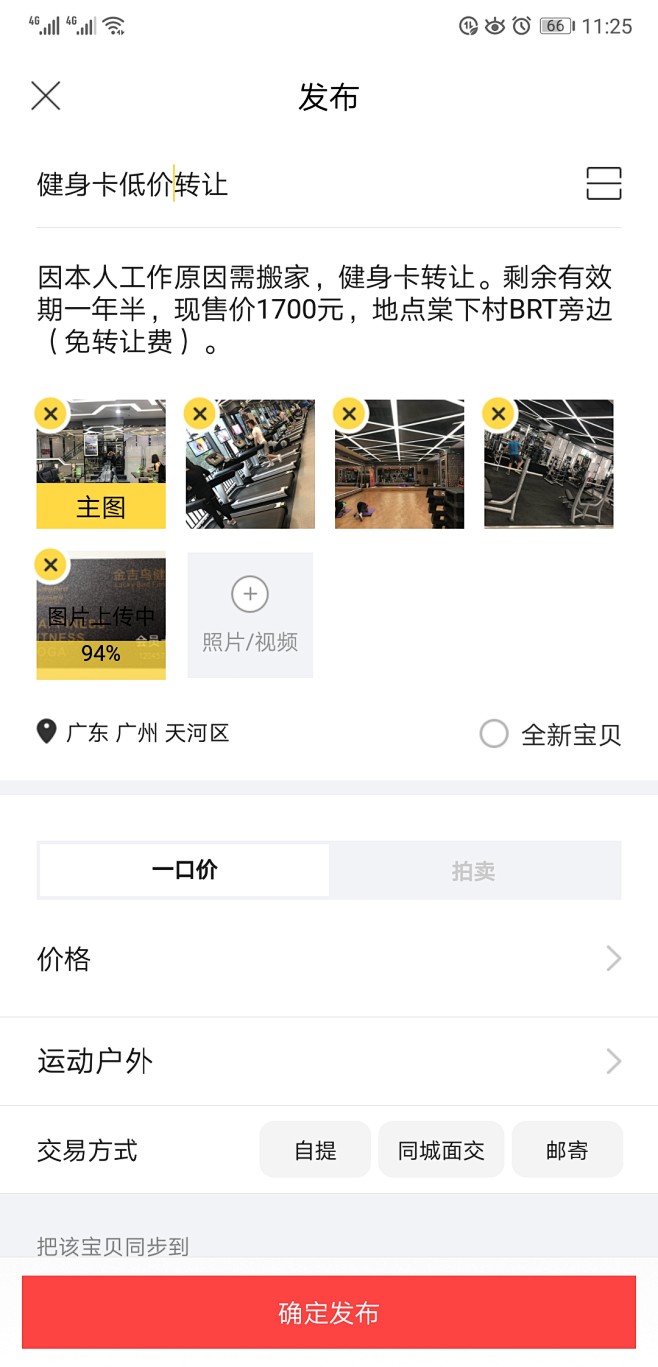Add another 照片/视频

coord(250,614)
